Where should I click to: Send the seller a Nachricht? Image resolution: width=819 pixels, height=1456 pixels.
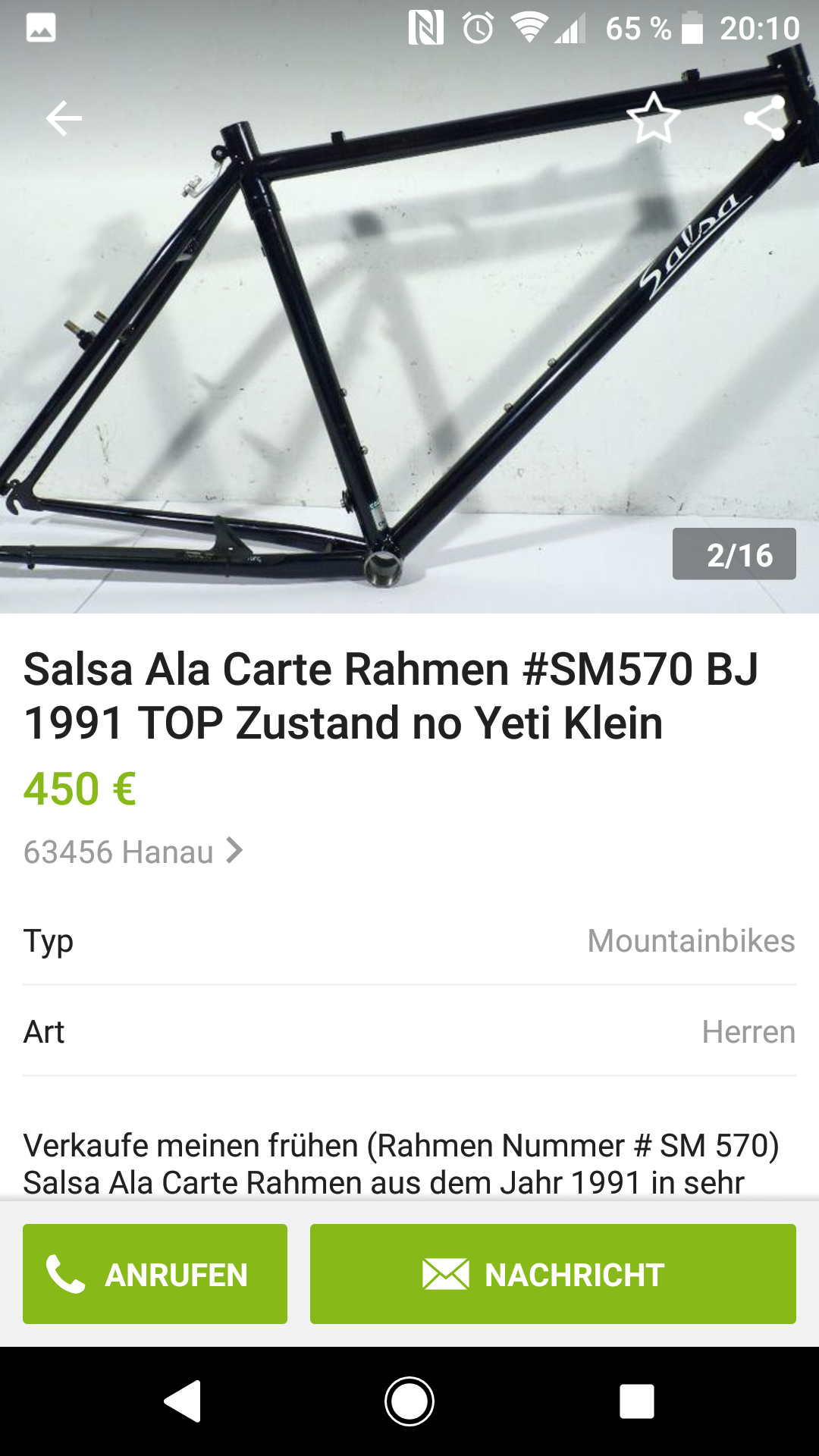pos(553,1274)
